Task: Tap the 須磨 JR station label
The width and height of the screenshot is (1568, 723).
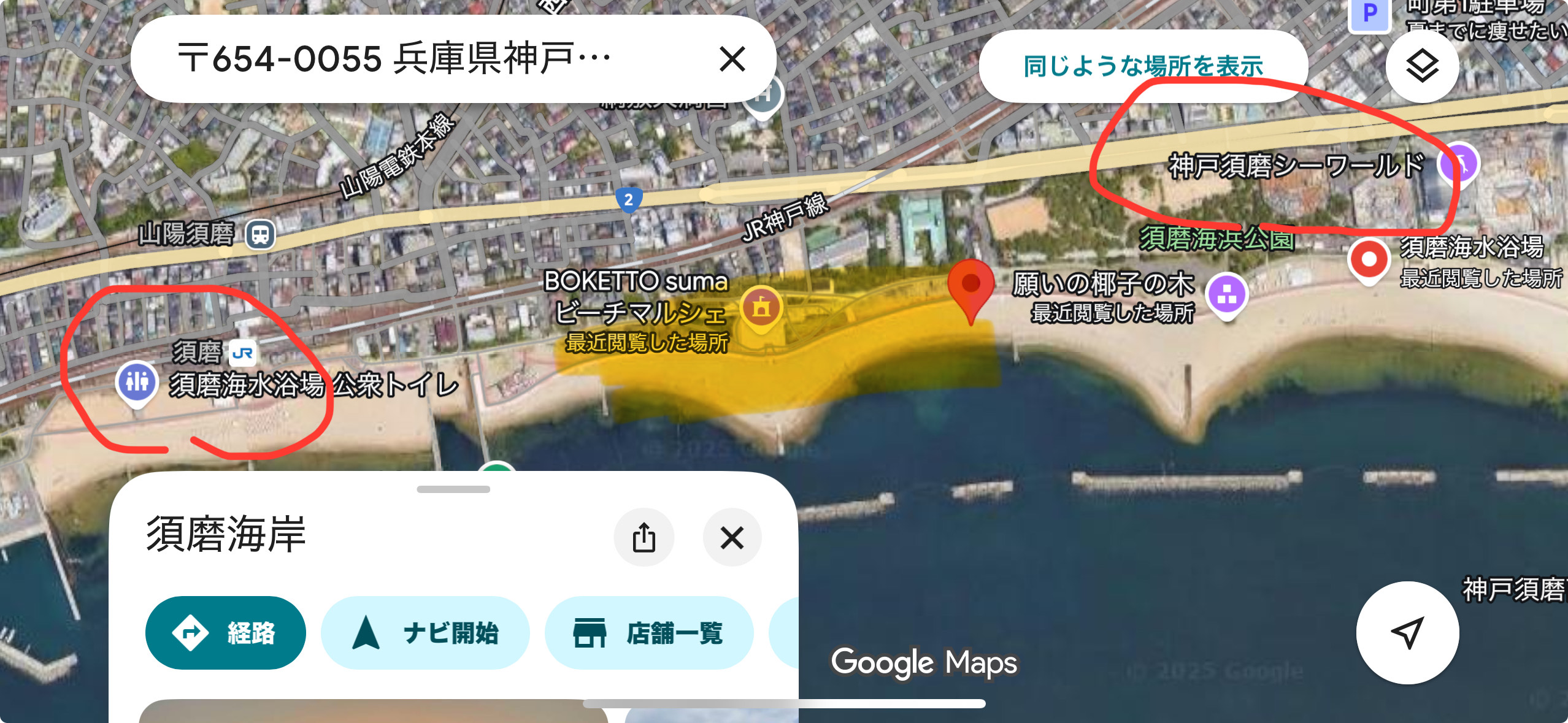Action: (x=242, y=353)
